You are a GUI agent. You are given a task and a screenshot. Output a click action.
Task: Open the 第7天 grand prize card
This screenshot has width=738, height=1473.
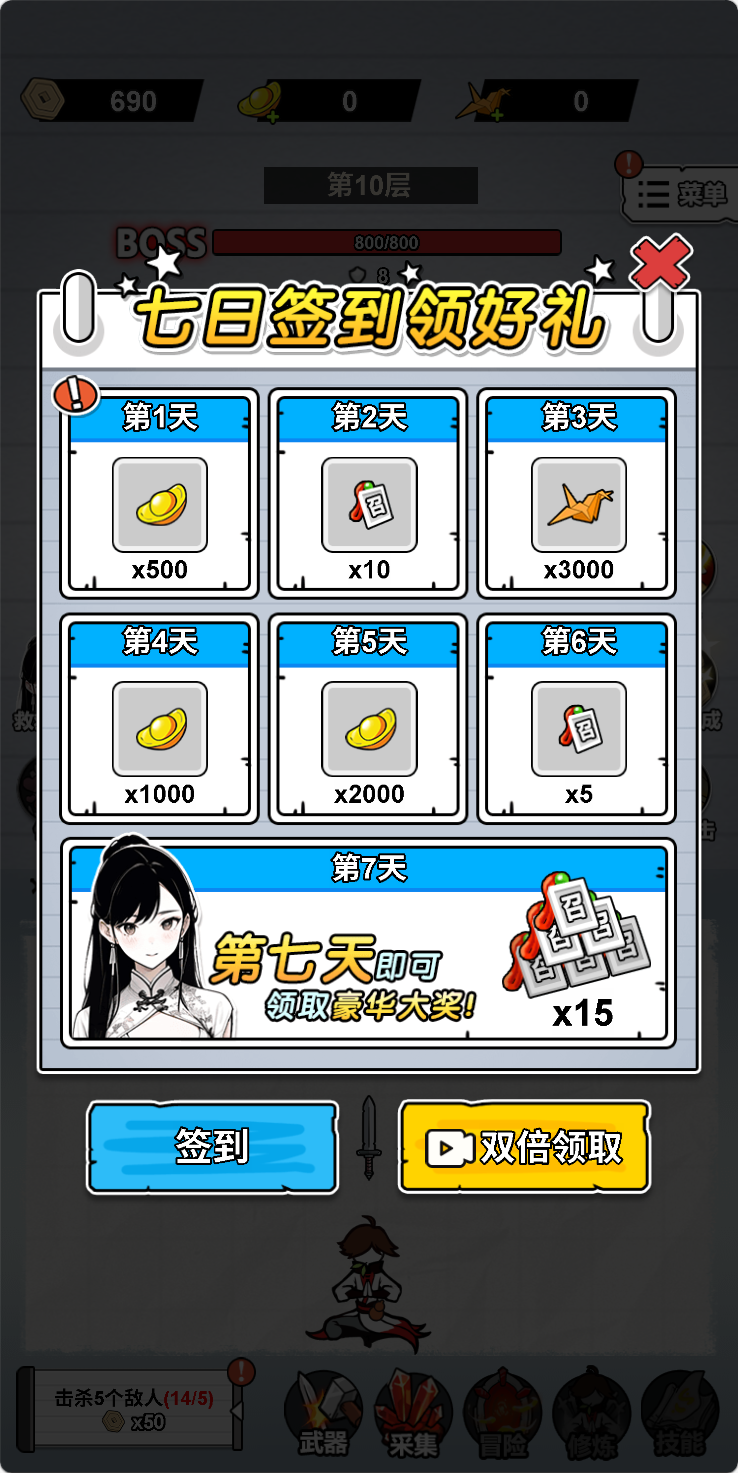coord(369,943)
